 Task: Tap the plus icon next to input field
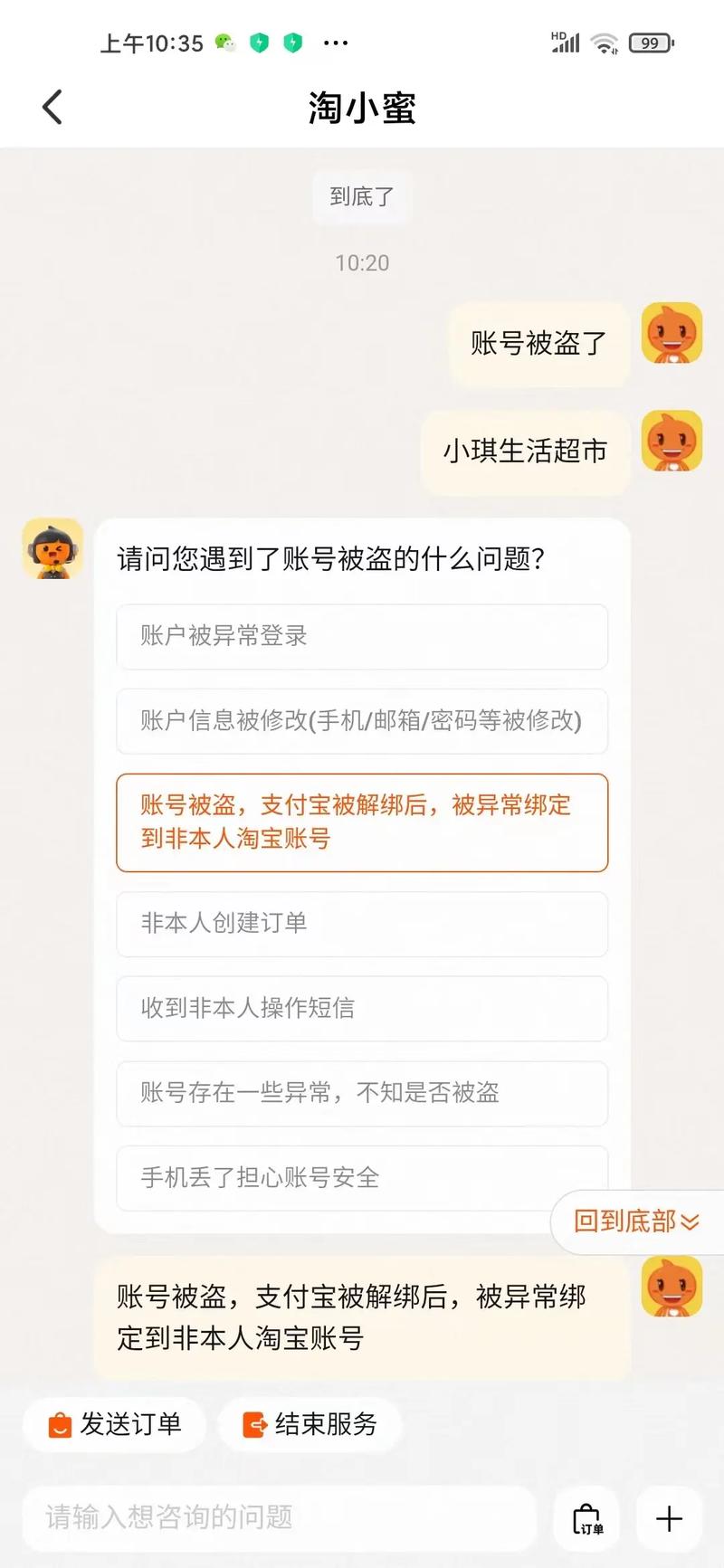[x=669, y=1520]
